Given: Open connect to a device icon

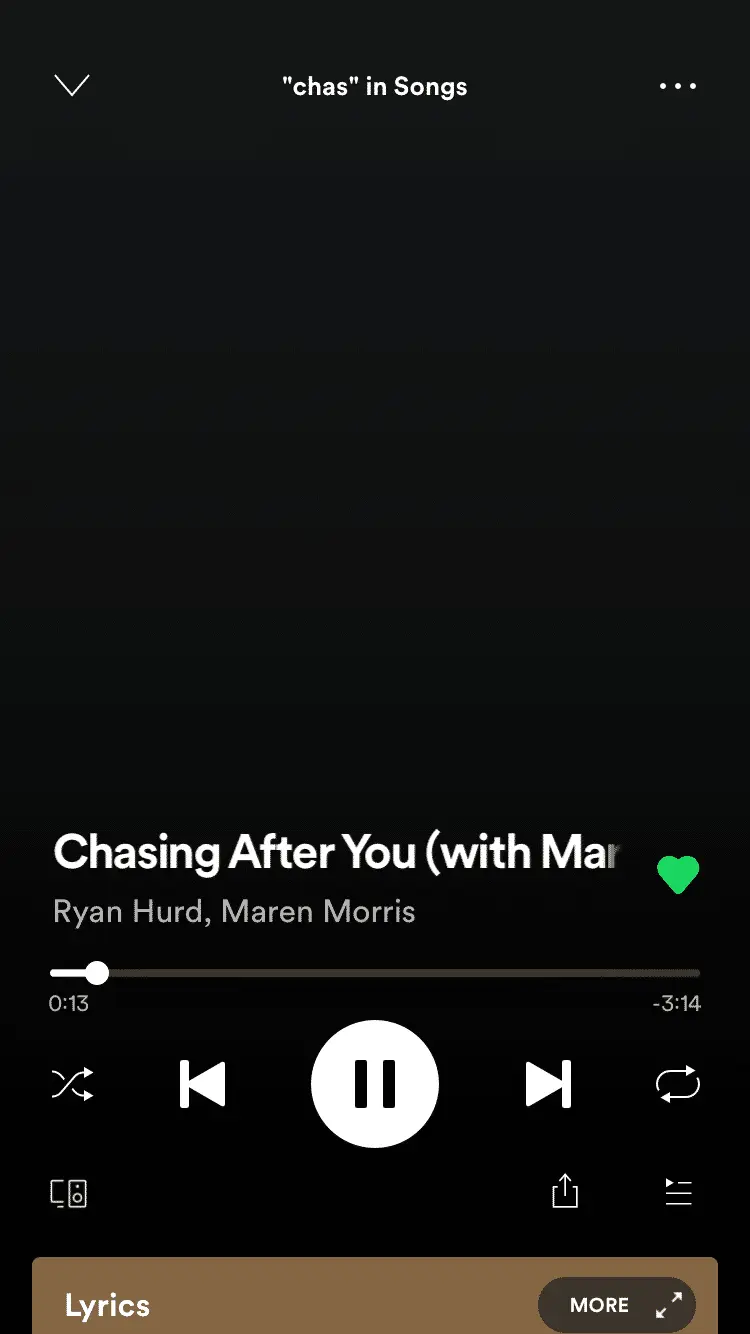Looking at the screenshot, I should click(x=69, y=1193).
